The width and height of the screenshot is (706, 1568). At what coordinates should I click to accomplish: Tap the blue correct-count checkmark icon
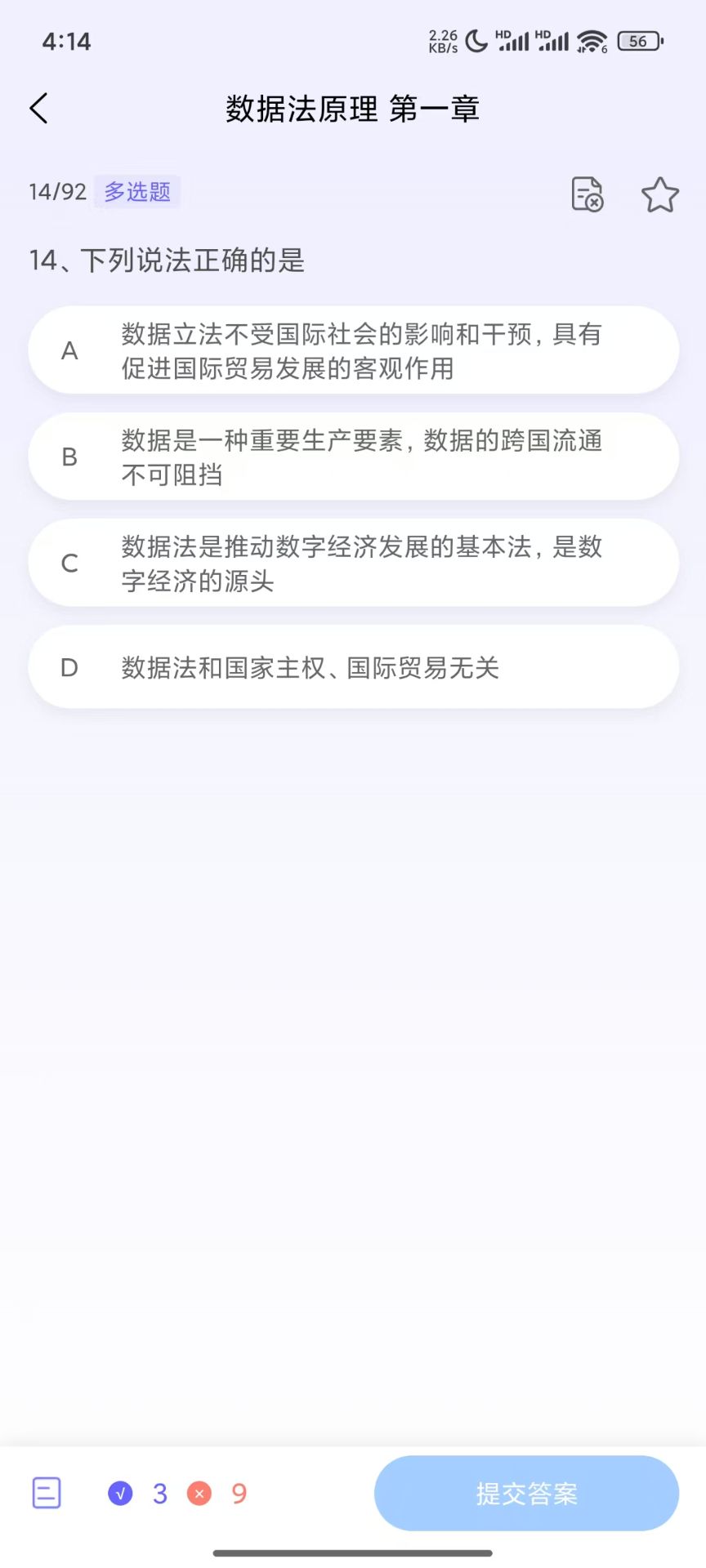coord(121,1492)
